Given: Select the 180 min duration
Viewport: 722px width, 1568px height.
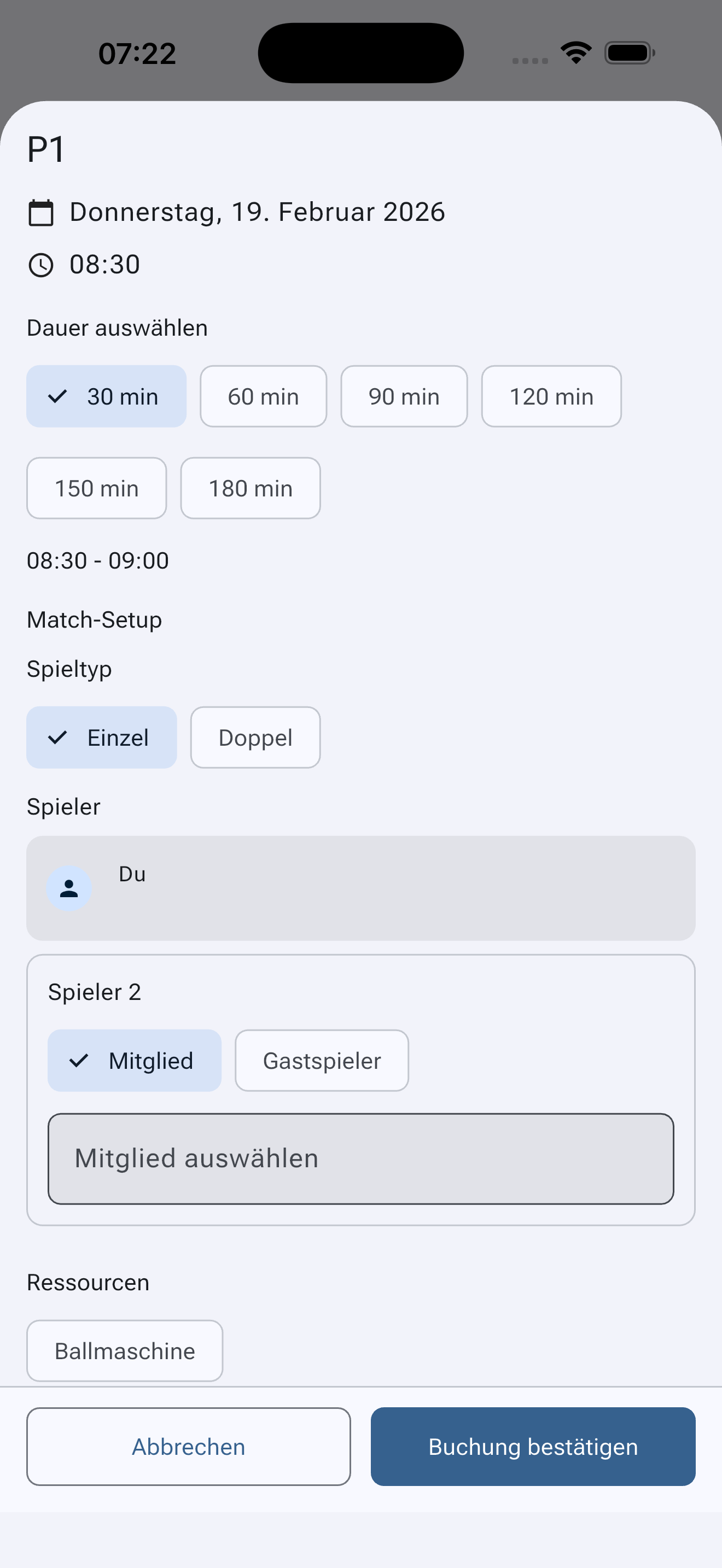Looking at the screenshot, I should point(250,488).
